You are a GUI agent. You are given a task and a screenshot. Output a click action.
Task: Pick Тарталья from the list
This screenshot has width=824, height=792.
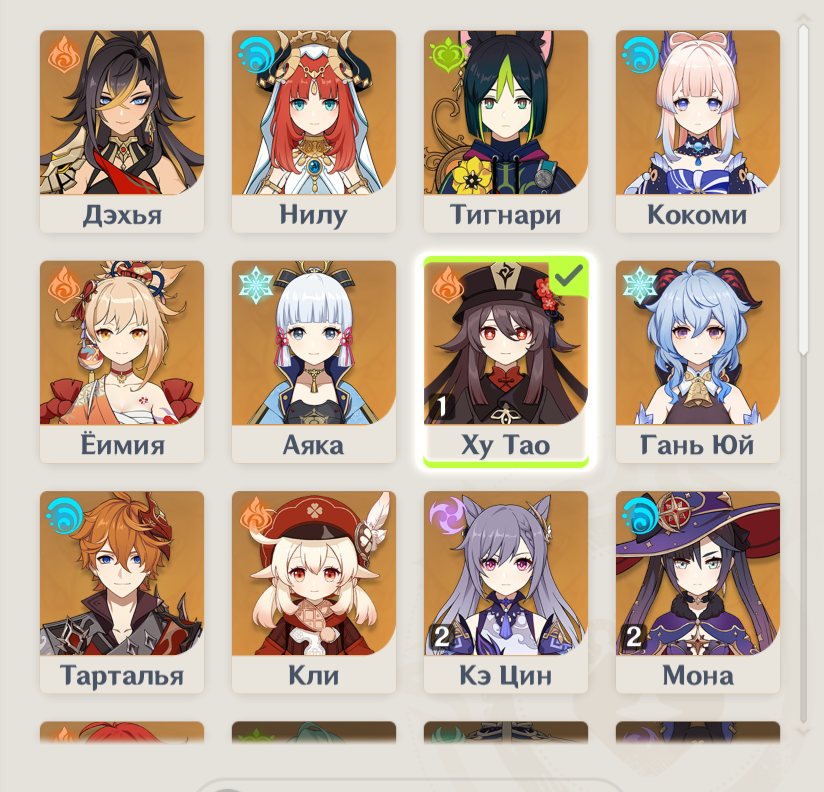(x=122, y=590)
